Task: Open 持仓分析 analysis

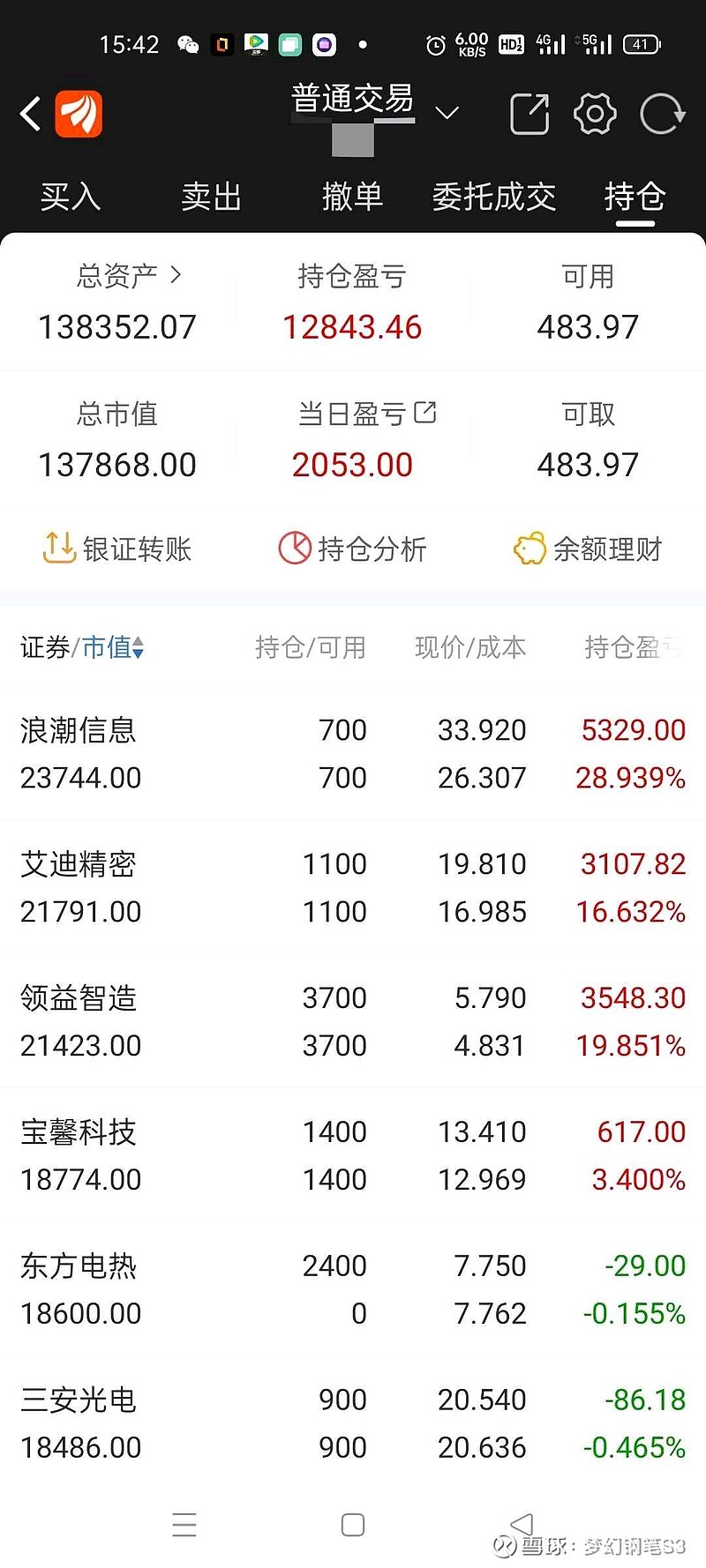Action: pyautogui.click(x=353, y=549)
